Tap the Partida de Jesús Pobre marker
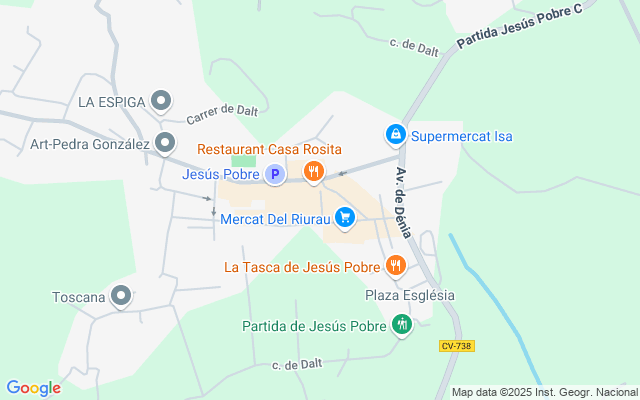This screenshot has width=640, height=400. click(x=402, y=324)
